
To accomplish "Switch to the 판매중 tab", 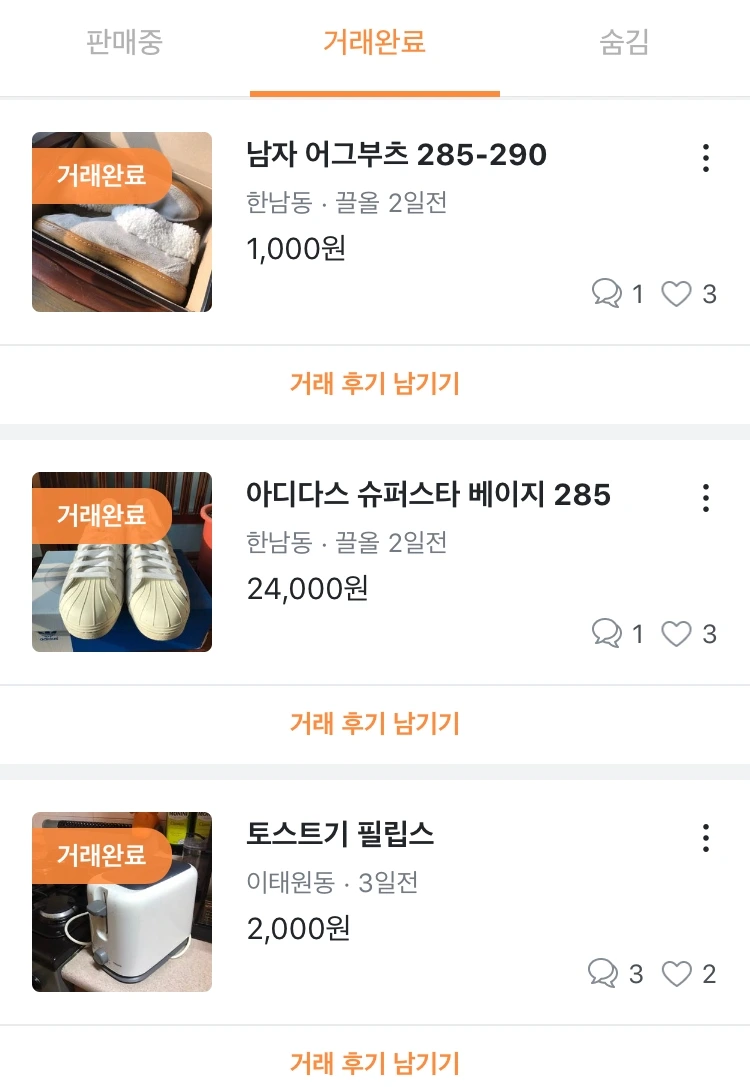I will (x=124, y=43).
